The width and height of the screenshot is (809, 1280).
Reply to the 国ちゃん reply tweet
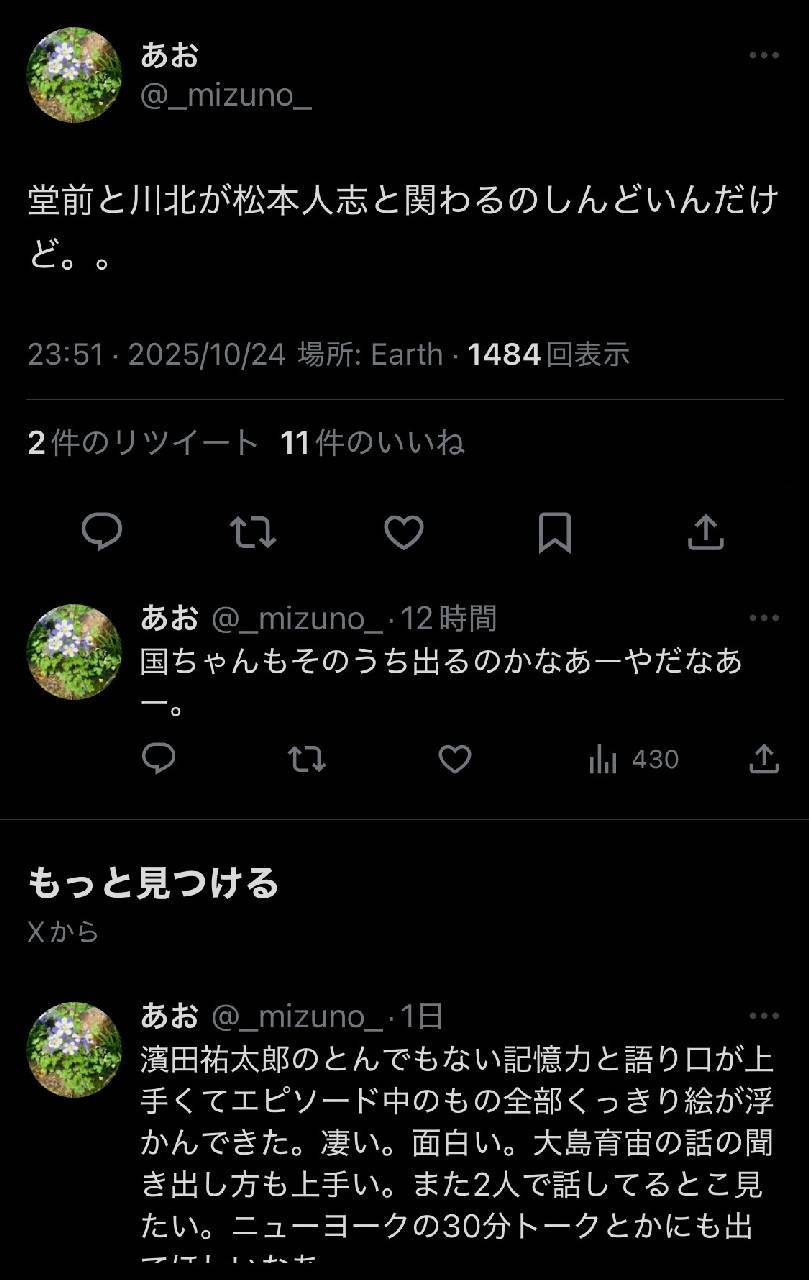pyautogui.click(x=159, y=760)
